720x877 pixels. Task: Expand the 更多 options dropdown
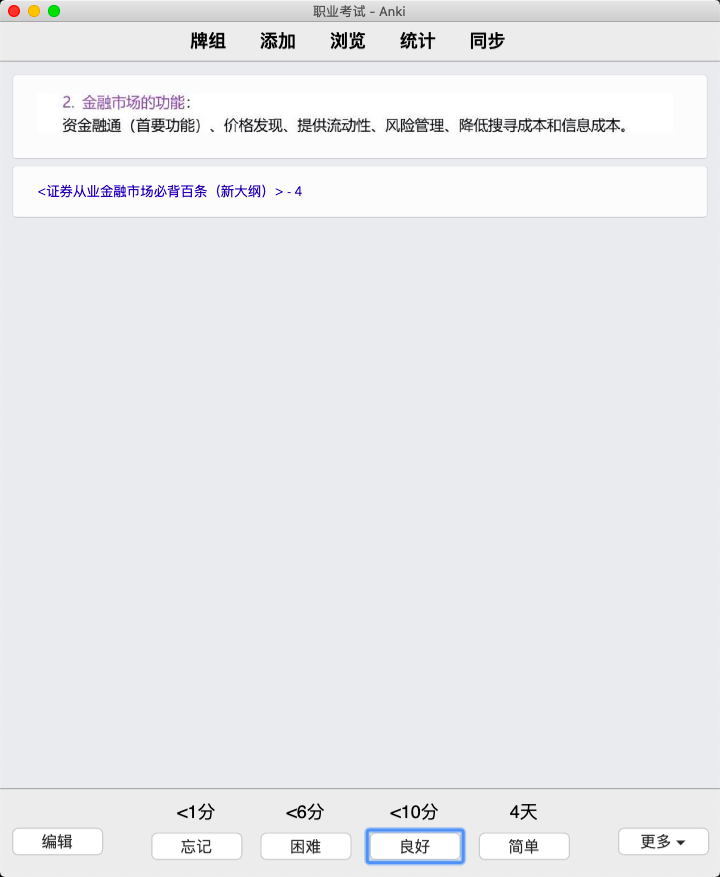663,842
